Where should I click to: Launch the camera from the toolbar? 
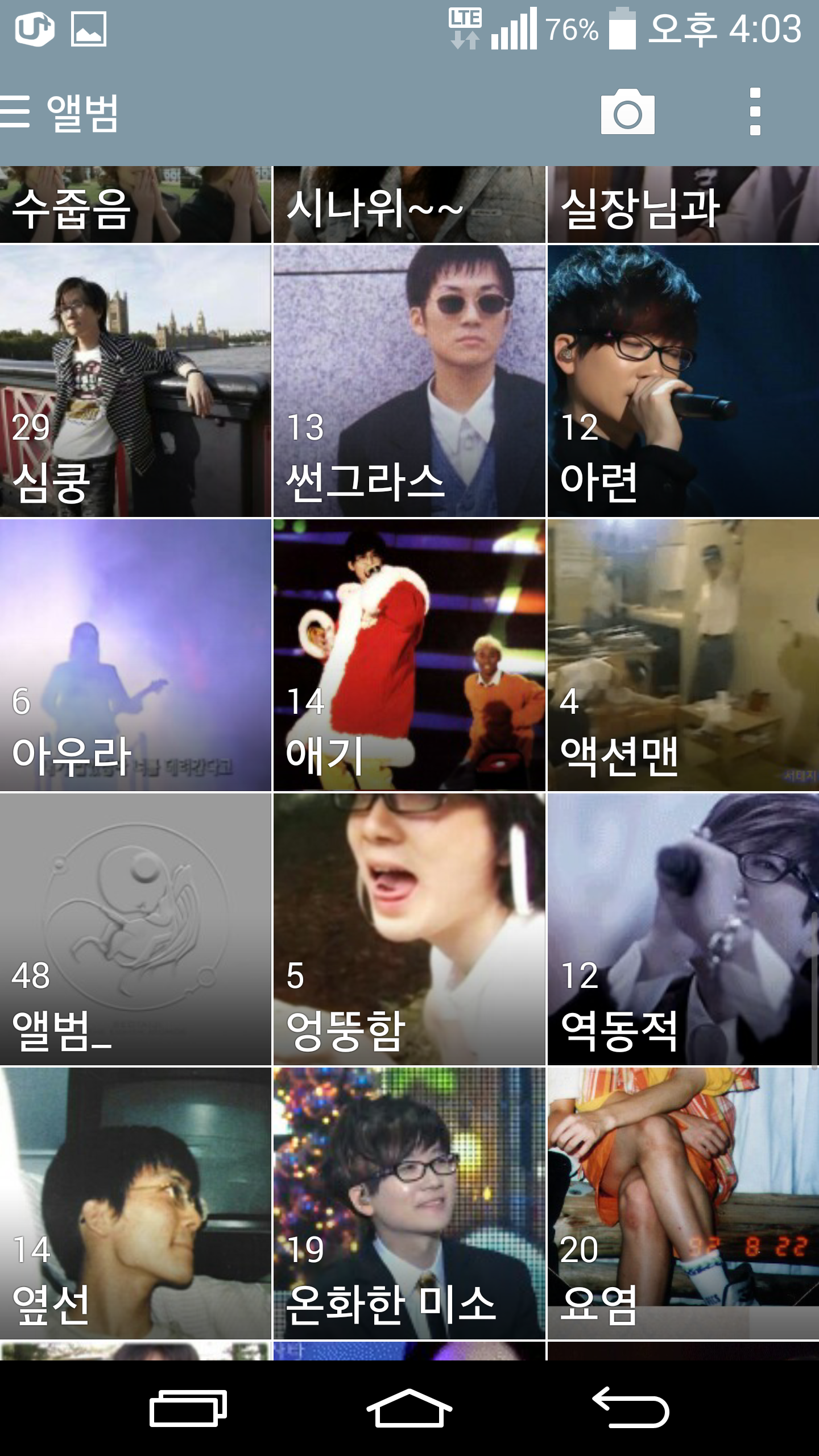(x=627, y=112)
